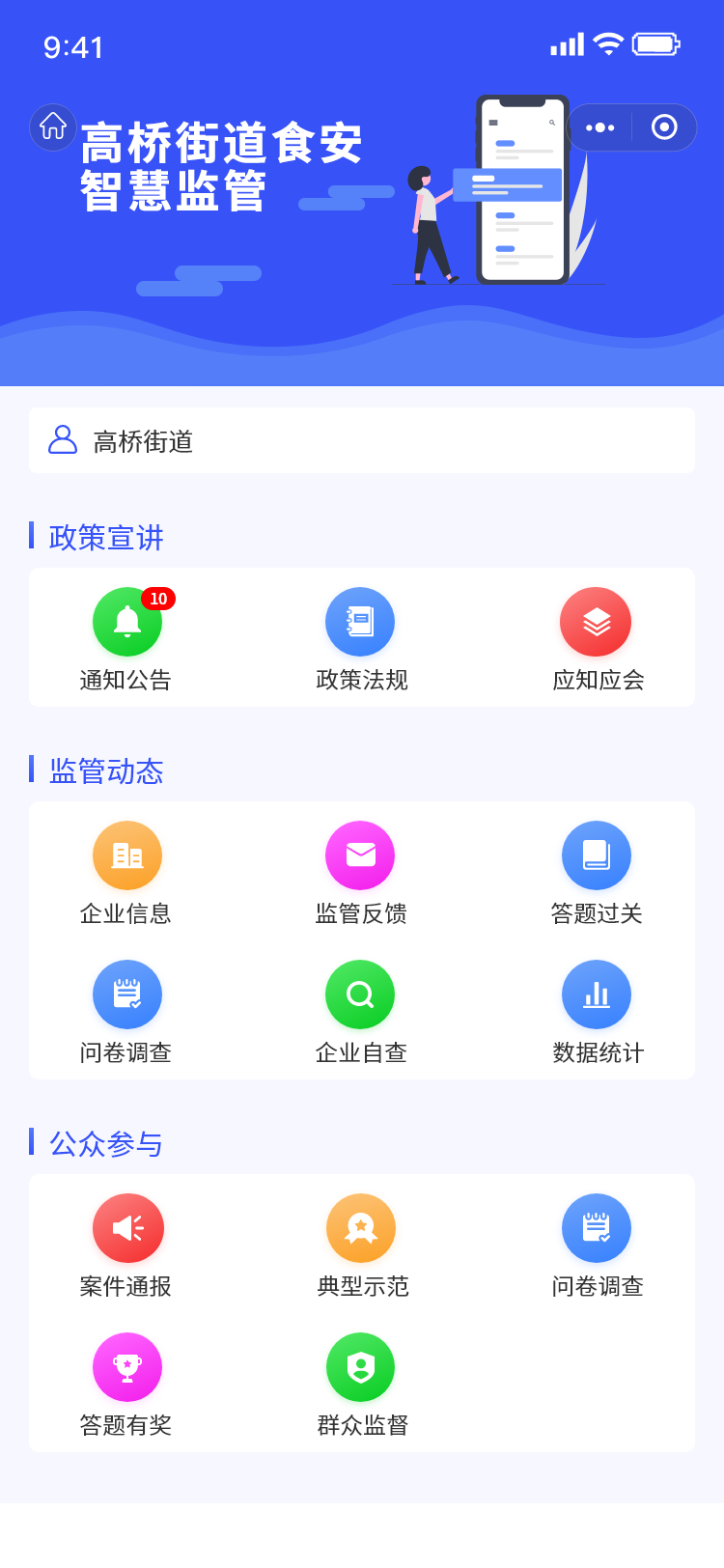This screenshot has height=1568, width=724.
Task: Open 政策法规
Action: [361, 639]
